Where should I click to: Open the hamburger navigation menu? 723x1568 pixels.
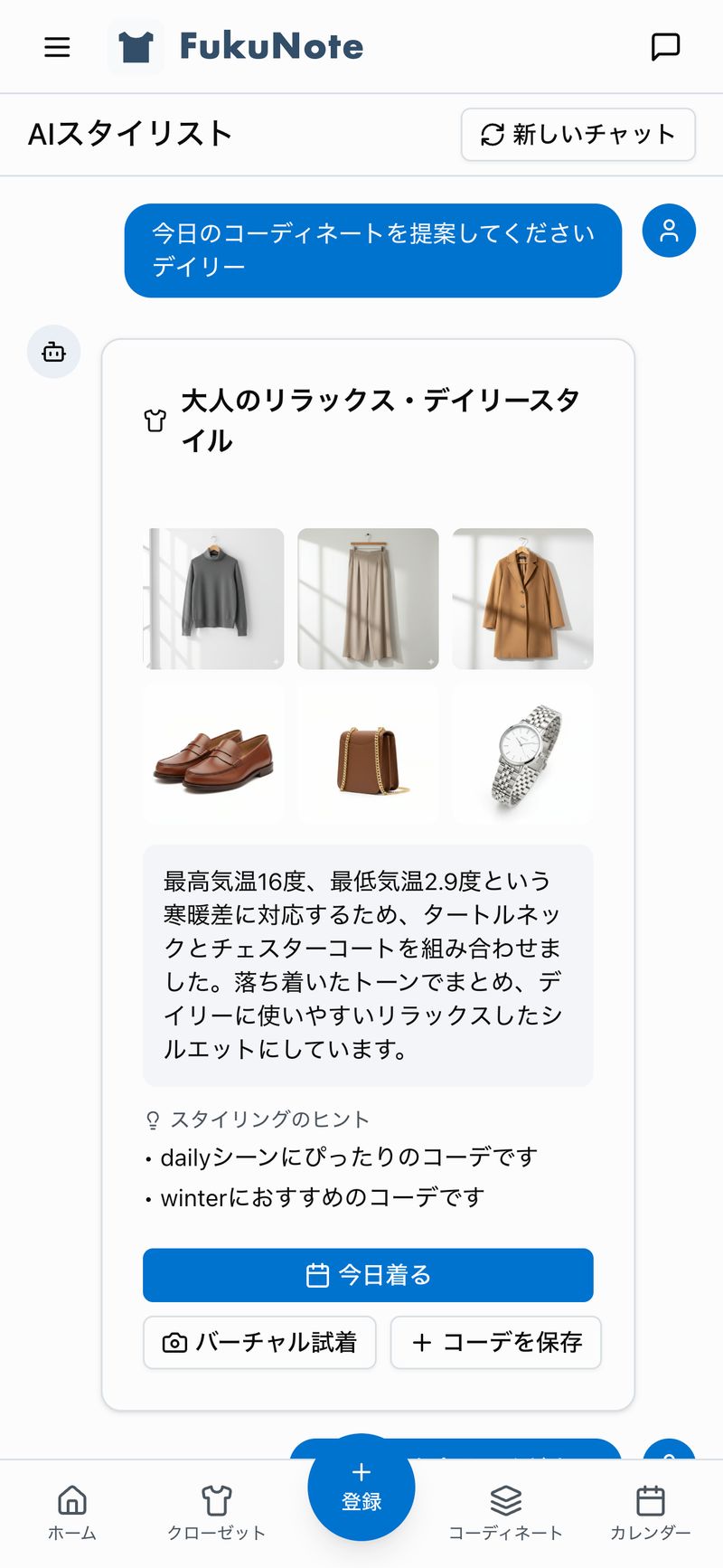pos(57,47)
